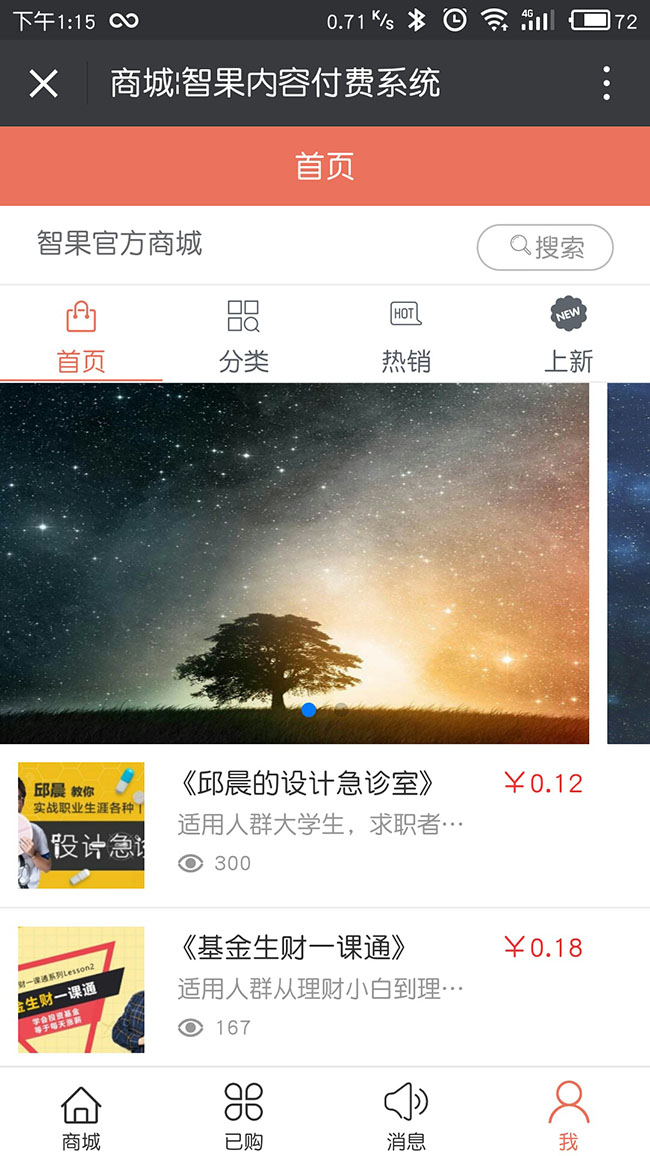View the course 《基金生财一课通》

pos(292,947)
